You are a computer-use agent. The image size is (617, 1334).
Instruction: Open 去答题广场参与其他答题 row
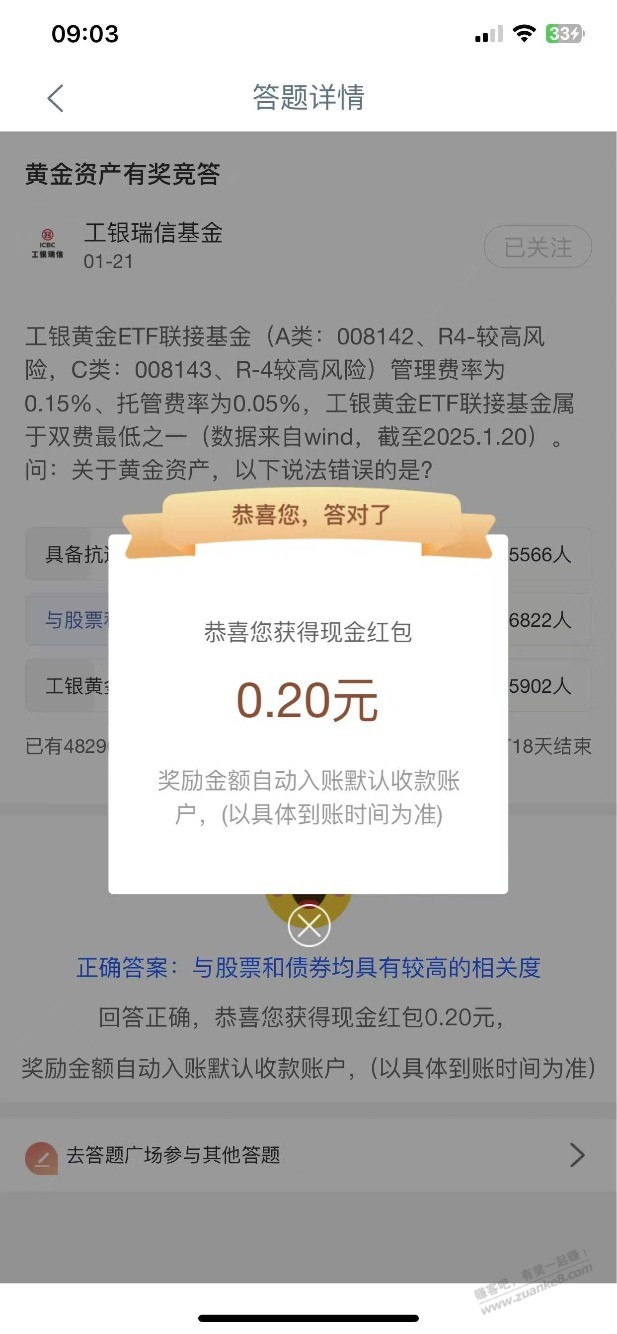[308, 1156]
